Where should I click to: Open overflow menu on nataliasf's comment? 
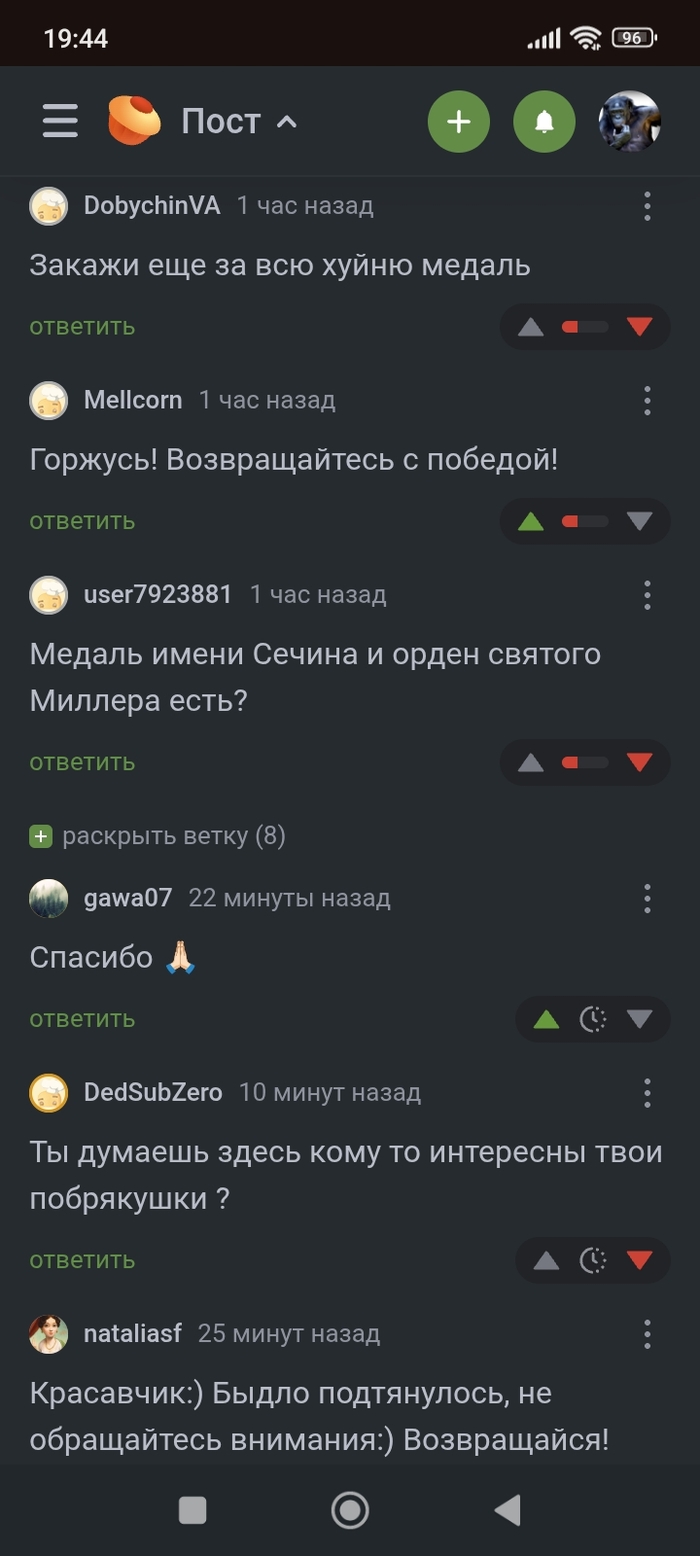point(647,1334)
